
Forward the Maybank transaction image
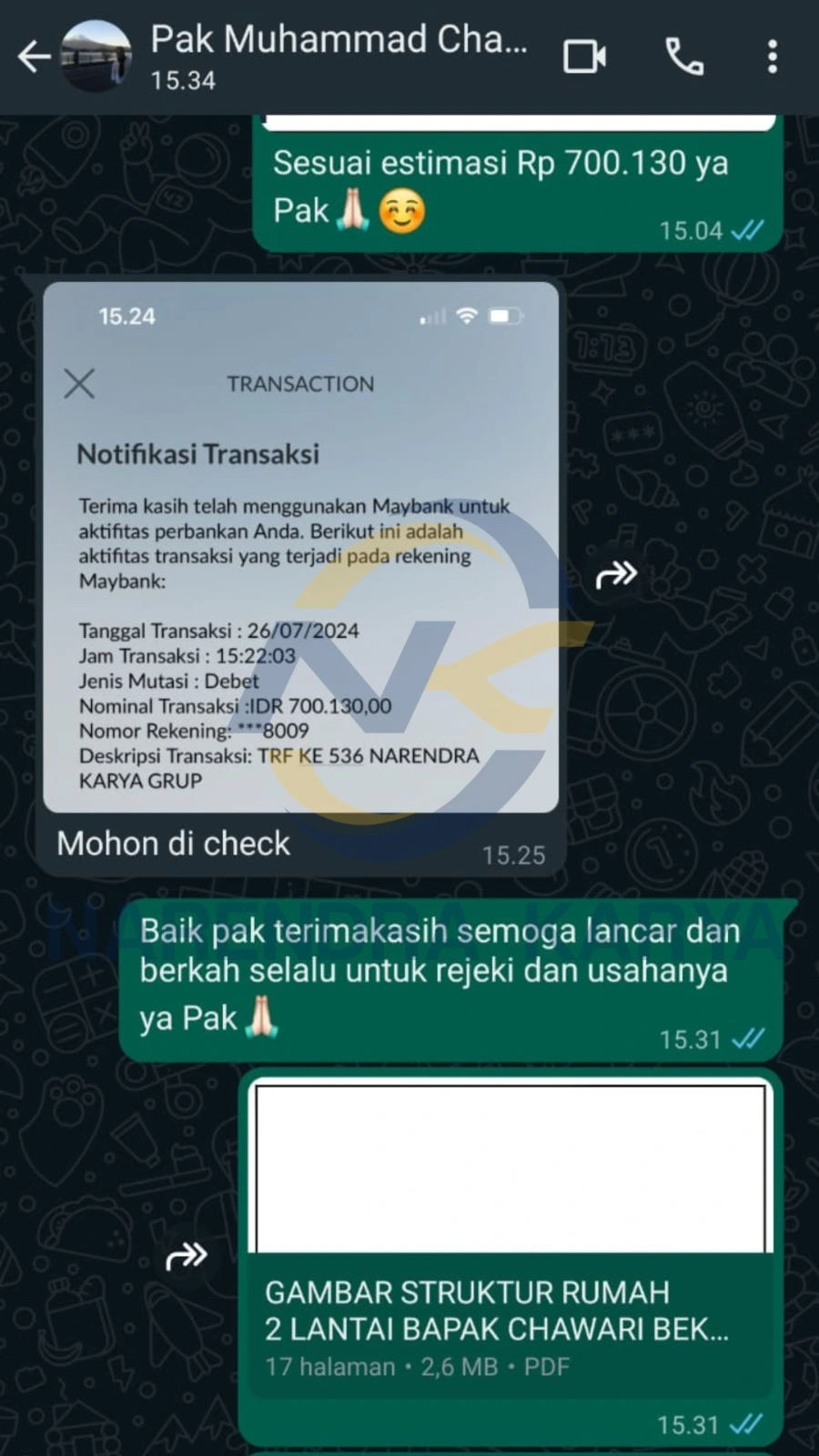(x=616, y=574)
